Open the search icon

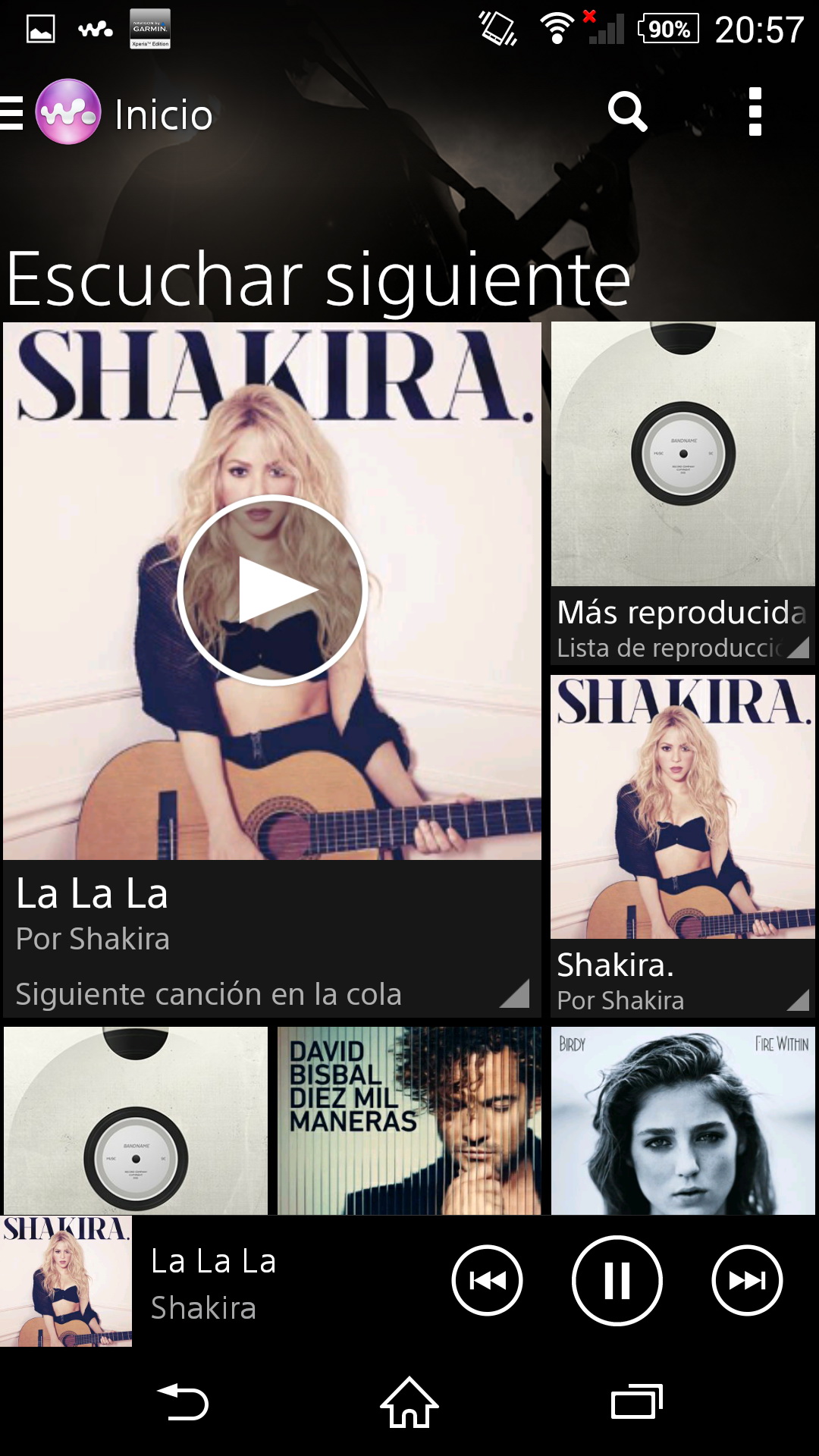click(x=628, y=113)
